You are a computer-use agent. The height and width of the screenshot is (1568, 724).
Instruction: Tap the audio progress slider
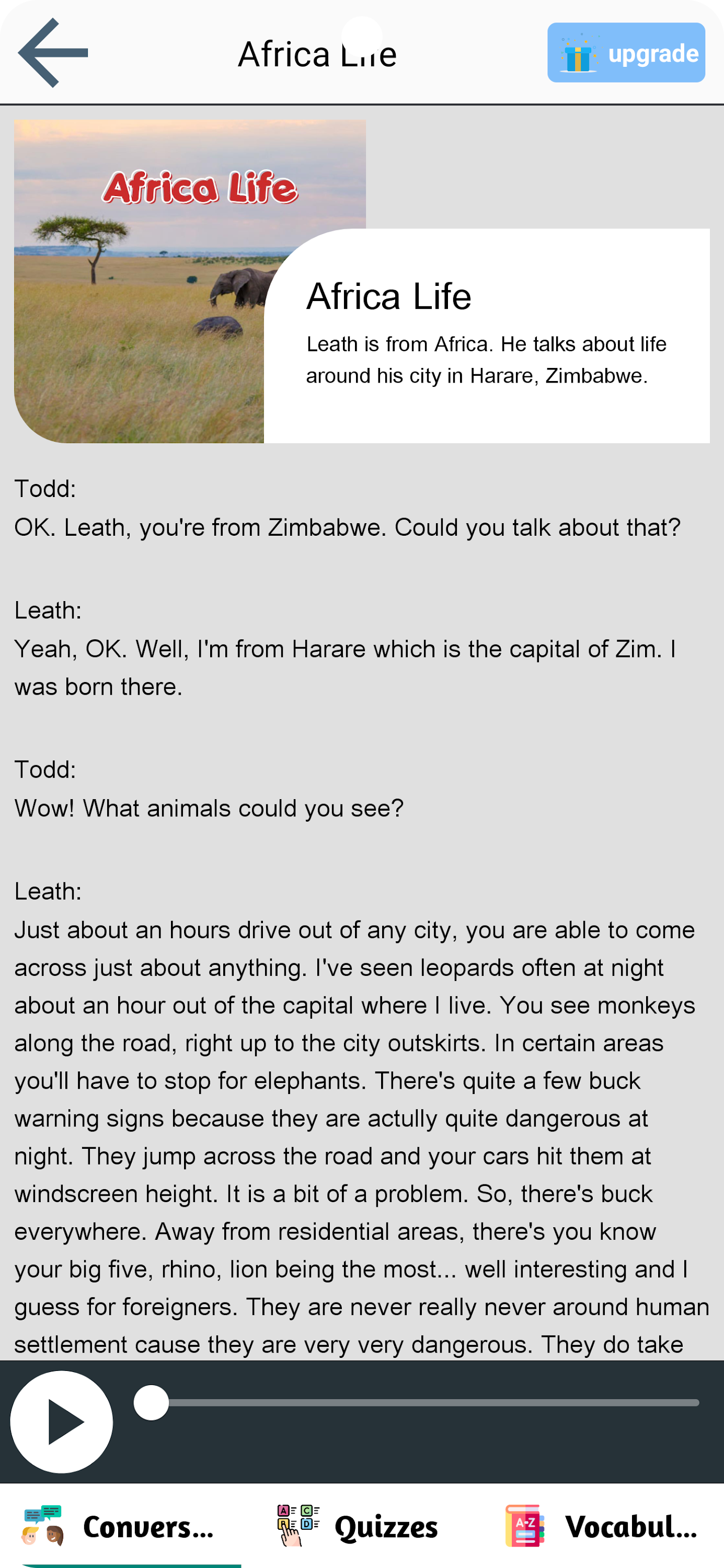(417, 1402)
